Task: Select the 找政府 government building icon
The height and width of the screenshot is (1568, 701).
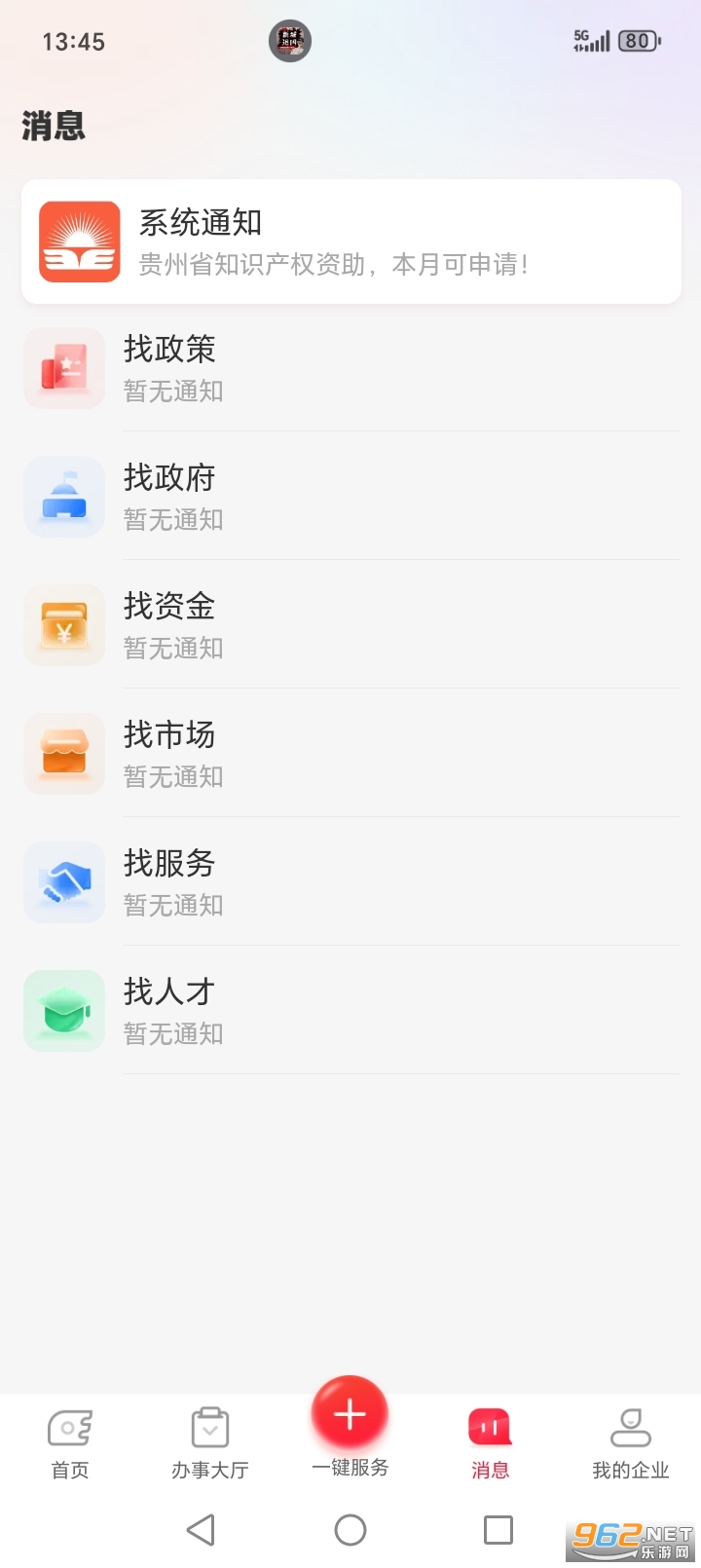Action: [x=63, y=497]
